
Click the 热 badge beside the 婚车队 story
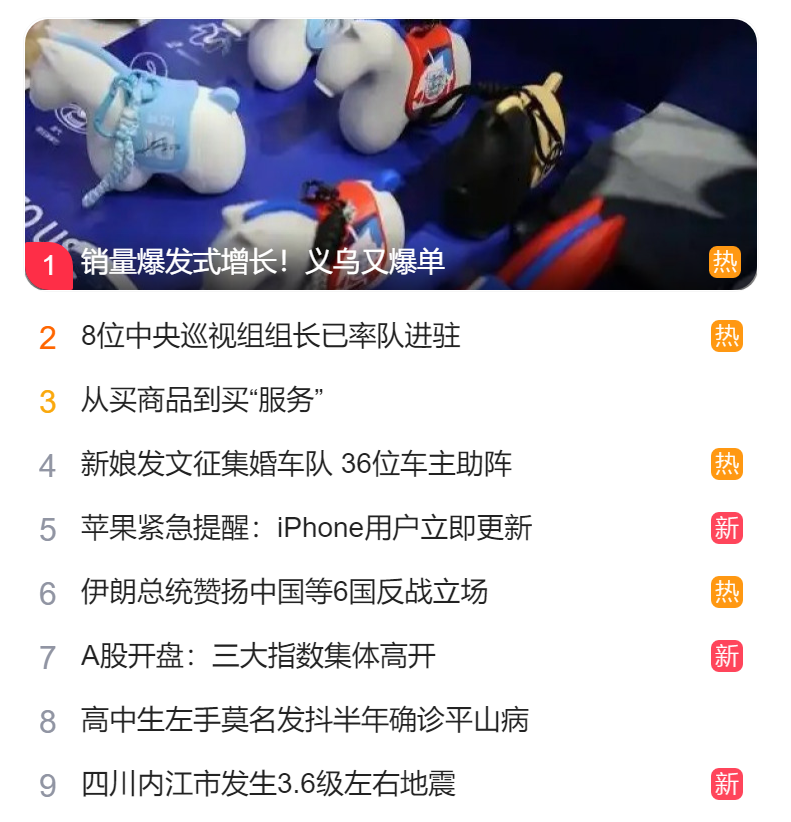click(726, 462)
